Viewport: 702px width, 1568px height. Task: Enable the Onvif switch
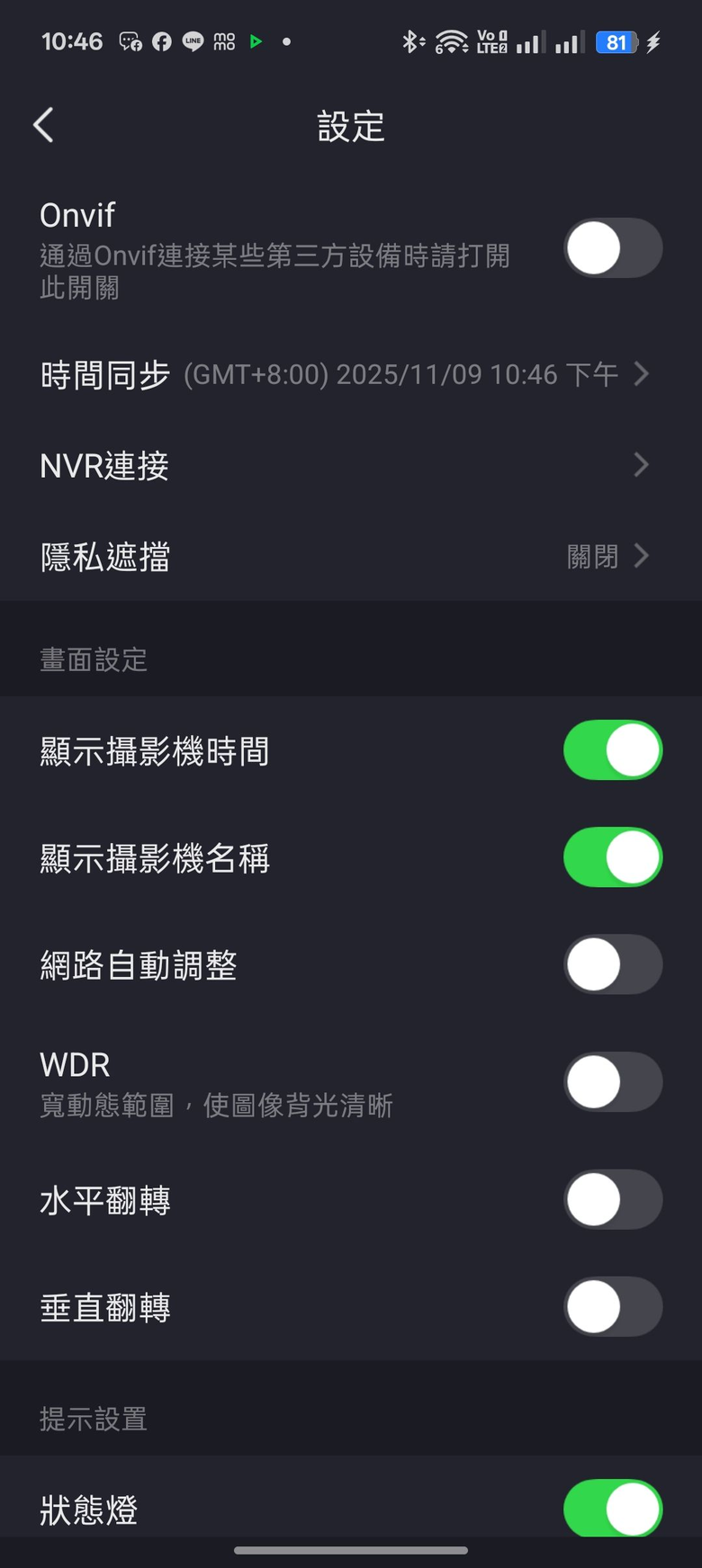click(x=613, y=248)
